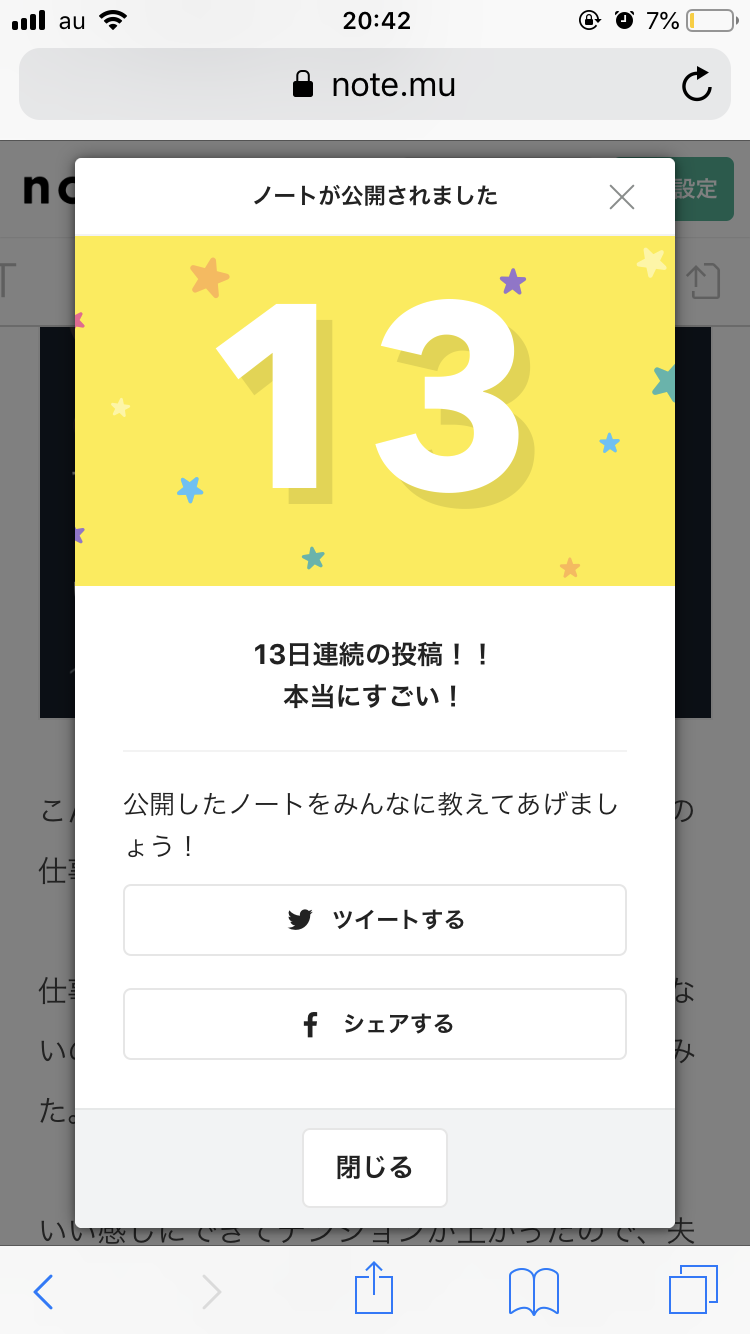Show open Safari tabs
This screenshot has height=1334, width=750.
point(693,1291)
